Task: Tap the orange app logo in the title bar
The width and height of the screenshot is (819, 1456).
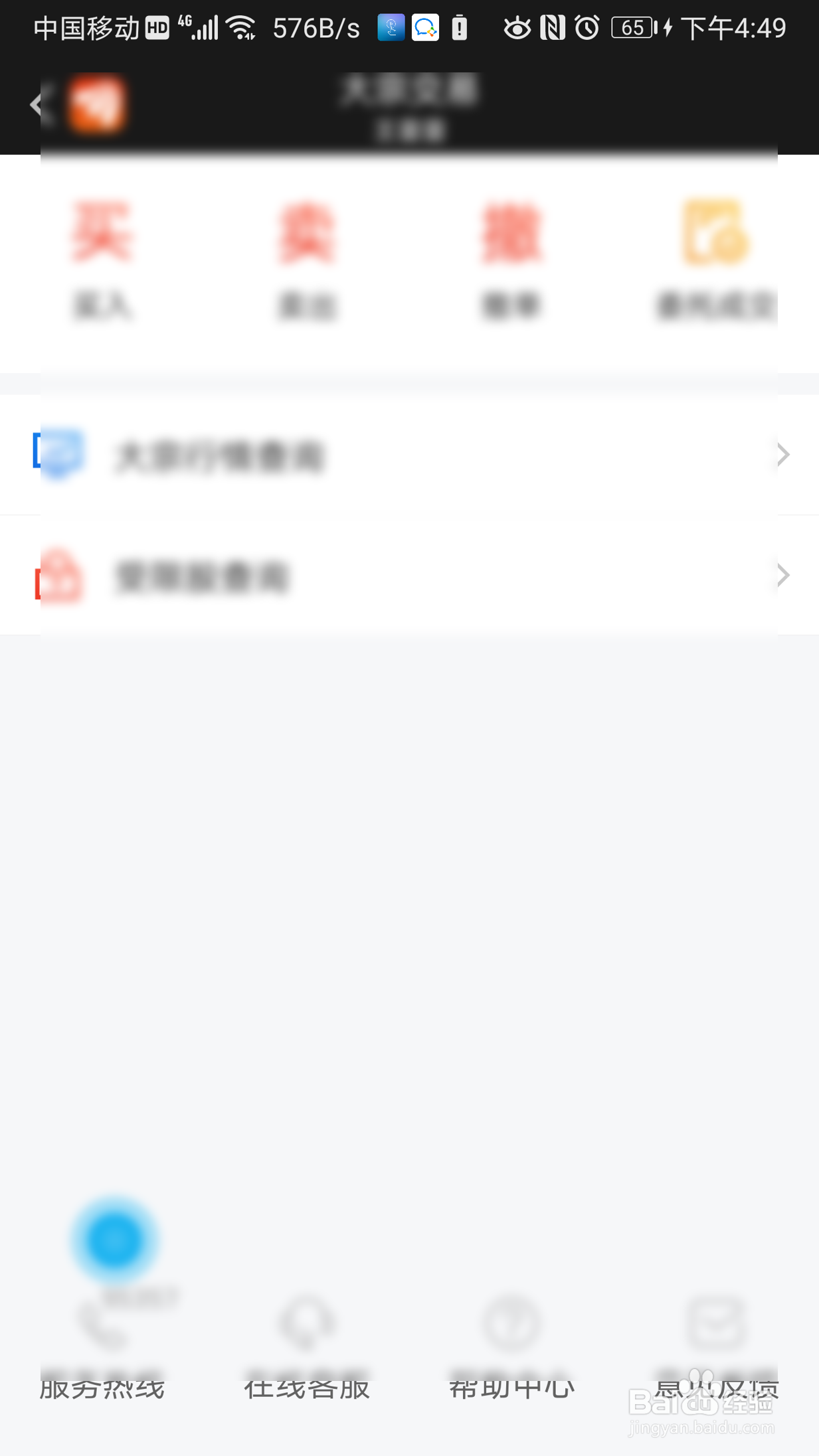Action: pos(98,104)
